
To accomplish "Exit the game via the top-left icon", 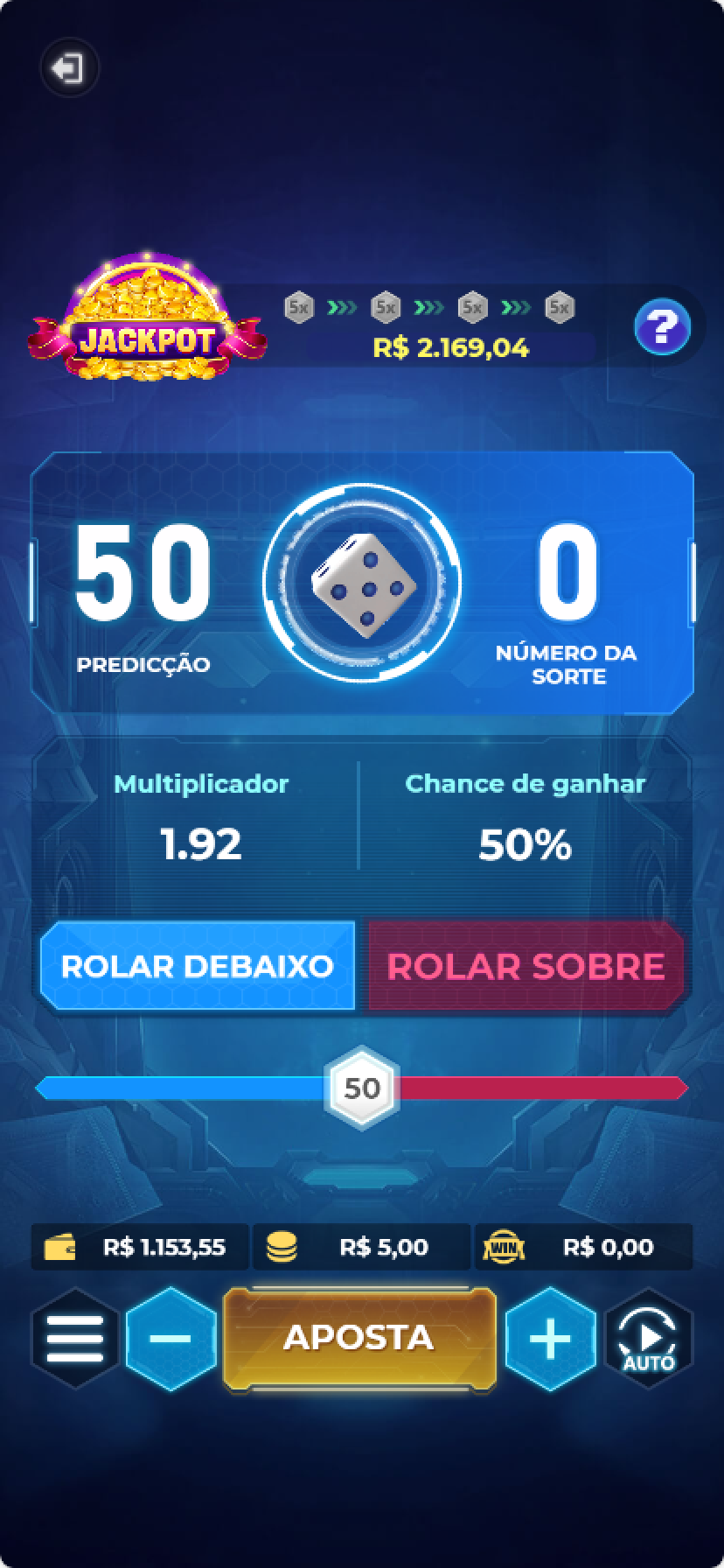I will point(68,67).
